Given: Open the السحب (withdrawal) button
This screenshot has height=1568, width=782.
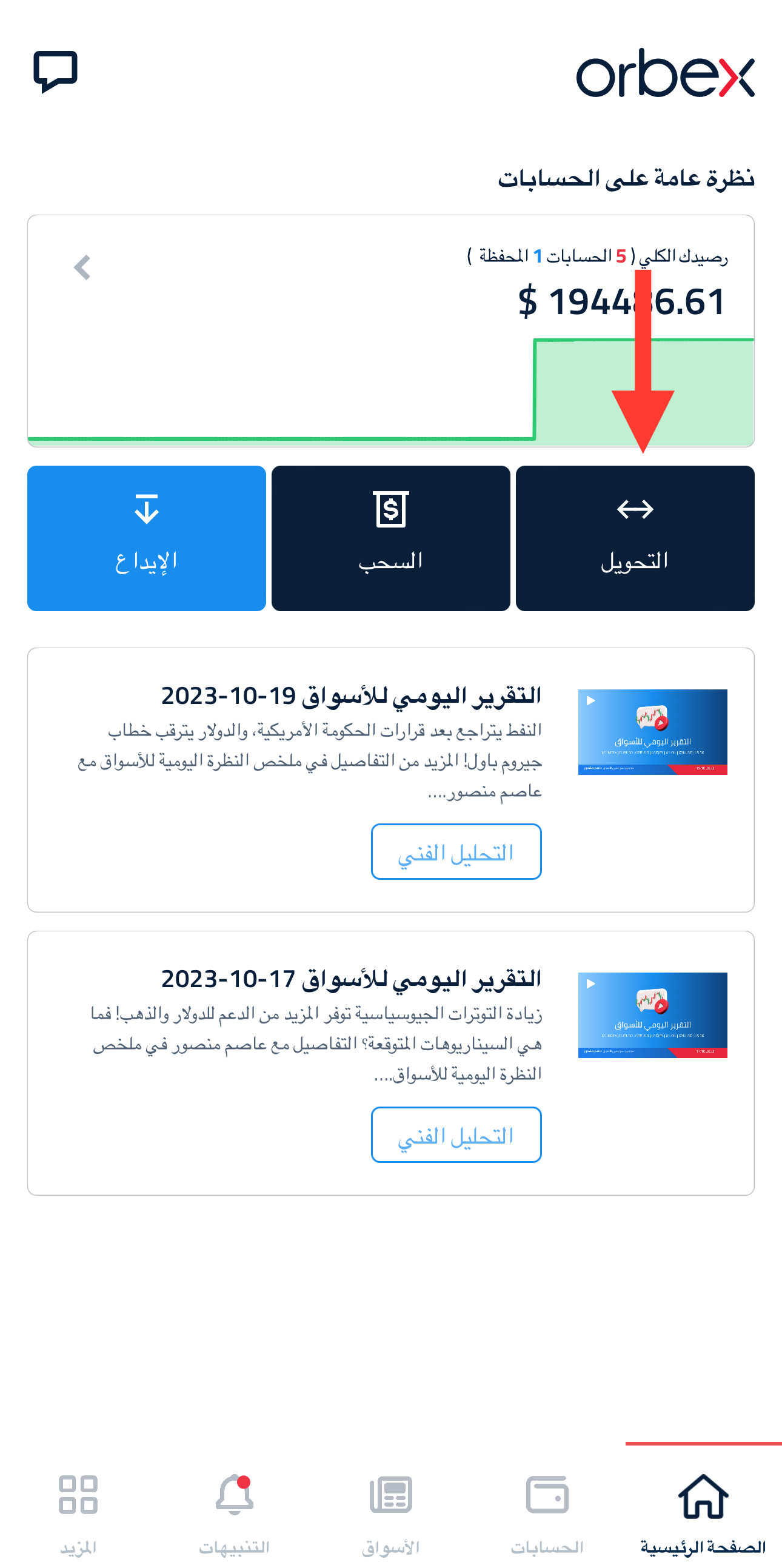Looking at the screenshot, I should (390, 538).
